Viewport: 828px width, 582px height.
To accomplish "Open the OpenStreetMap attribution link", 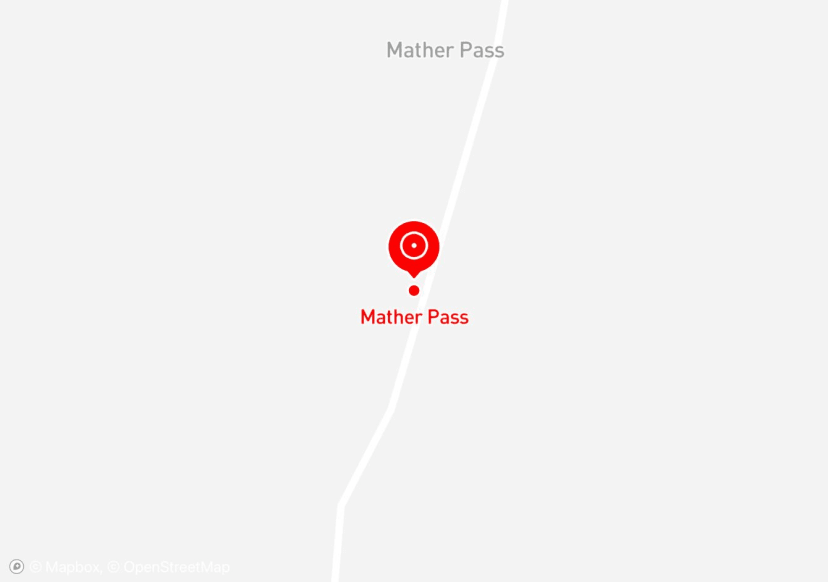I will pos(169,567).
